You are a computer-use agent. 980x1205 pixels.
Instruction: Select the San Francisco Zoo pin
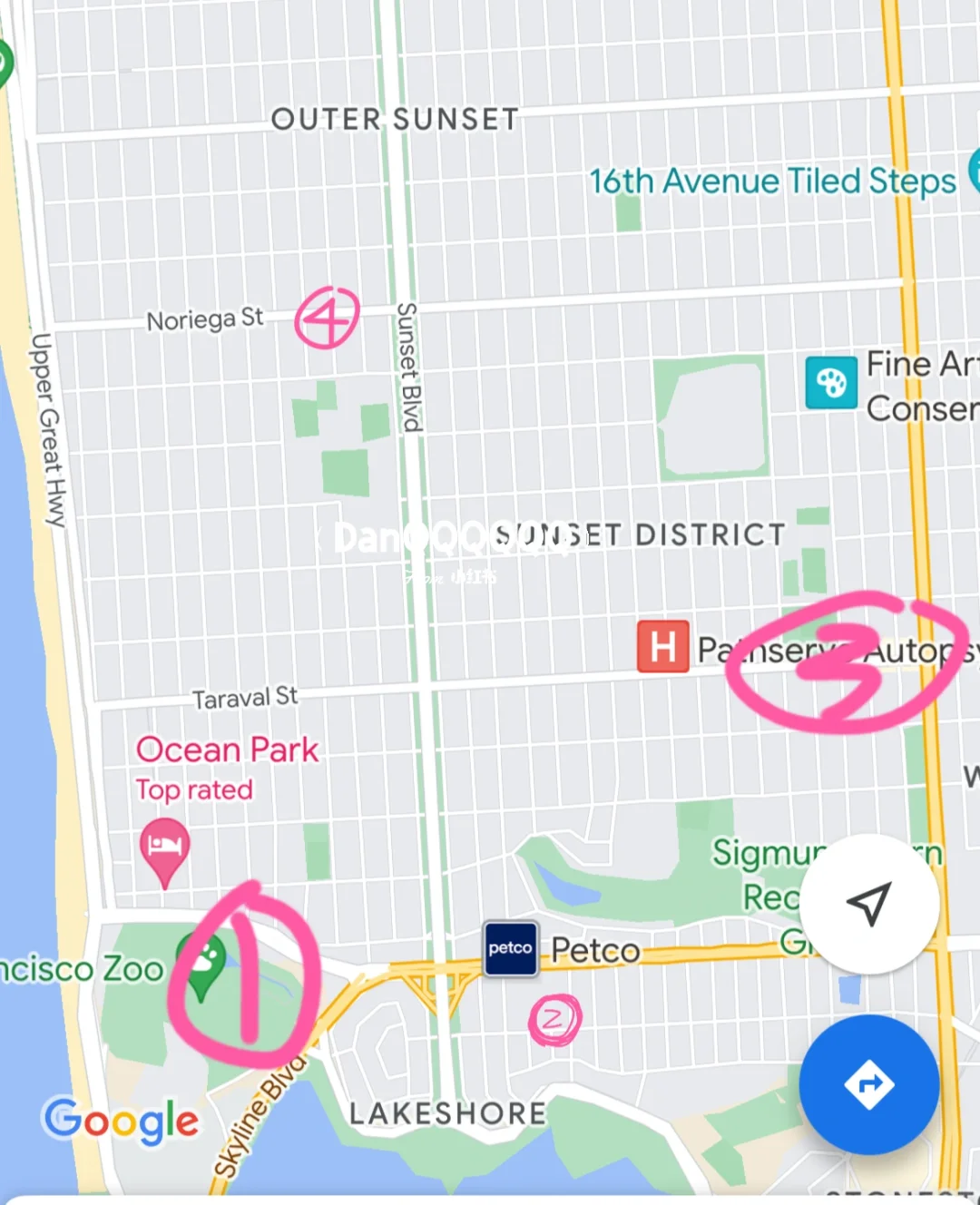204,964
